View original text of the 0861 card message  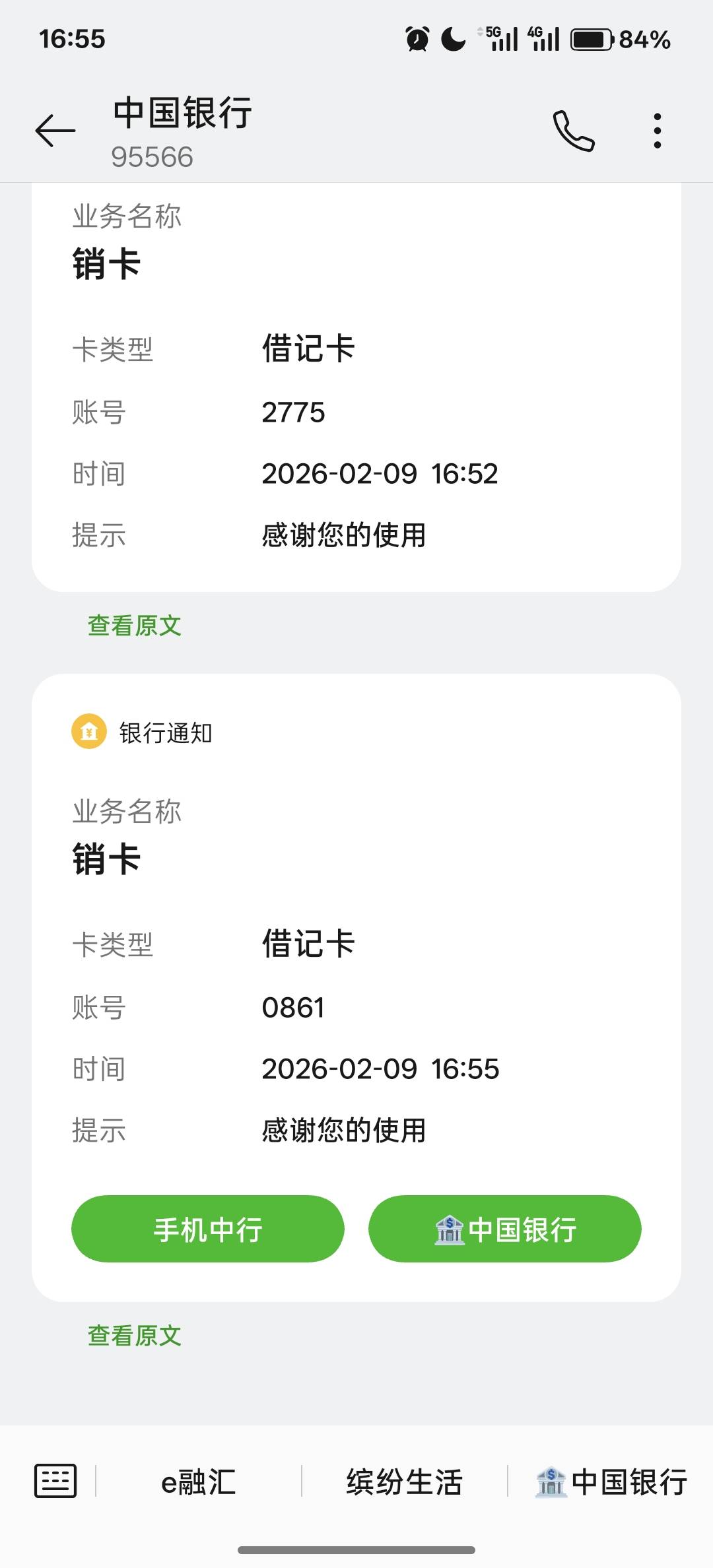pos(135,1336)
